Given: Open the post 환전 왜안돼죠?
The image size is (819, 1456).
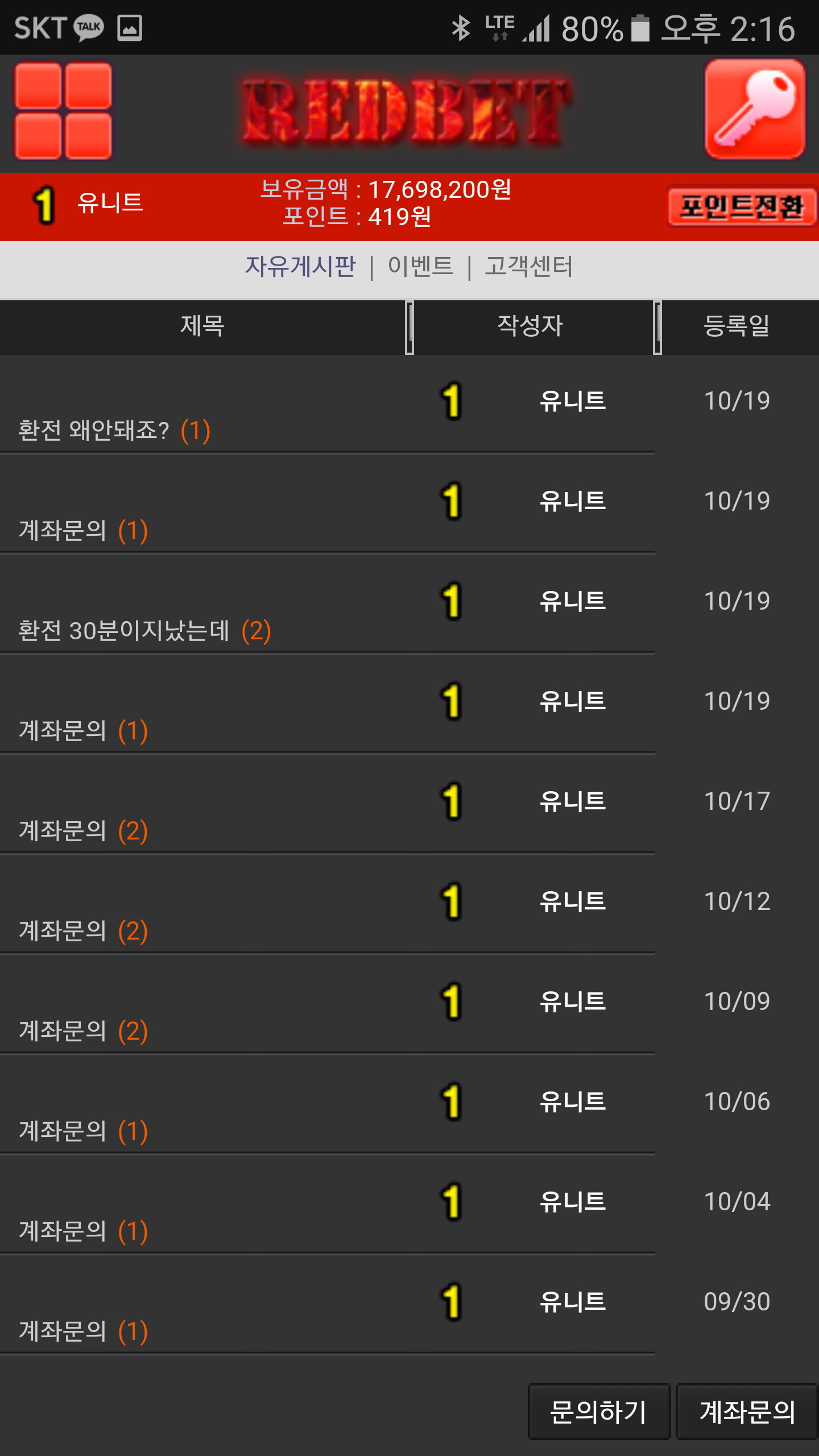Looking at the screenshot, I should [94, 431].
